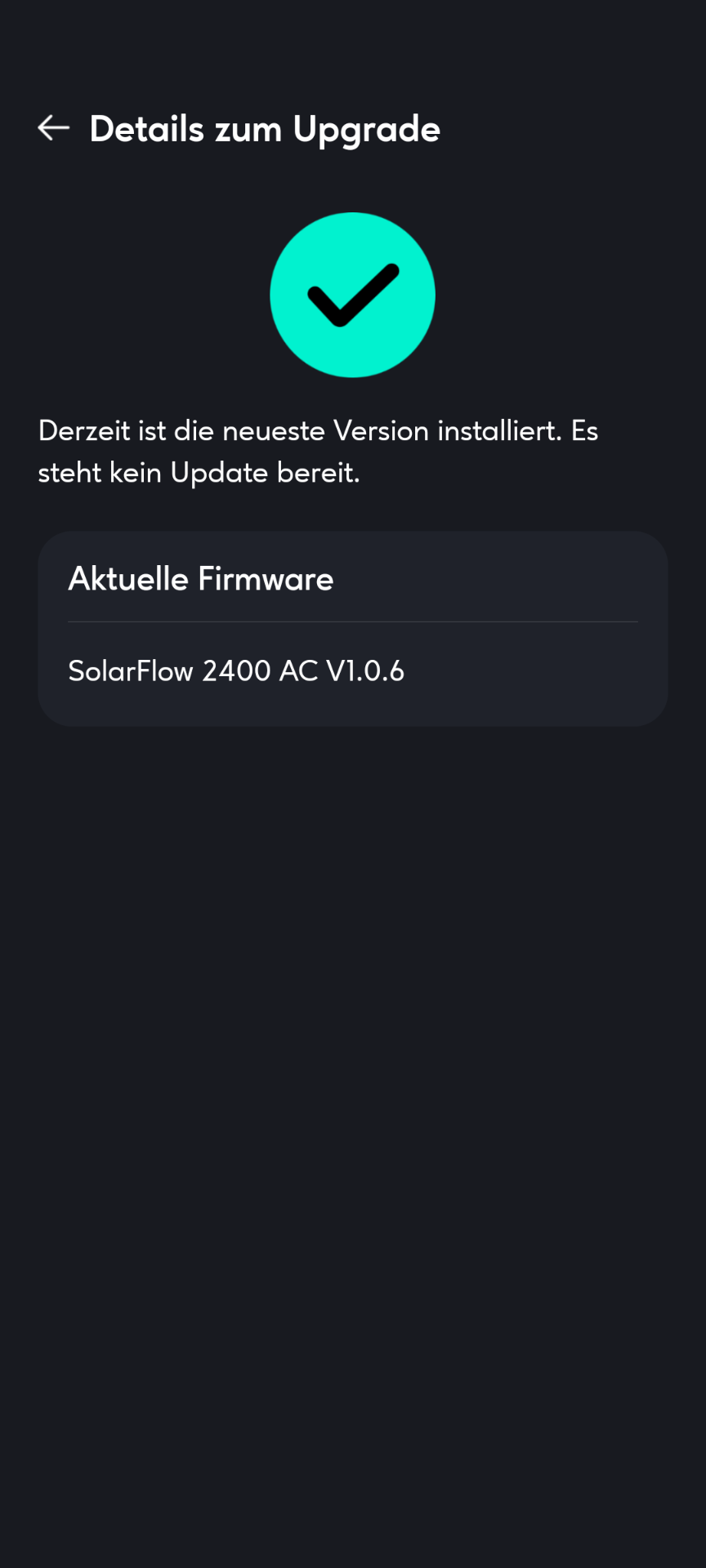
Task: Go back from Details zum Upgrade
Action: pos(54,128)
